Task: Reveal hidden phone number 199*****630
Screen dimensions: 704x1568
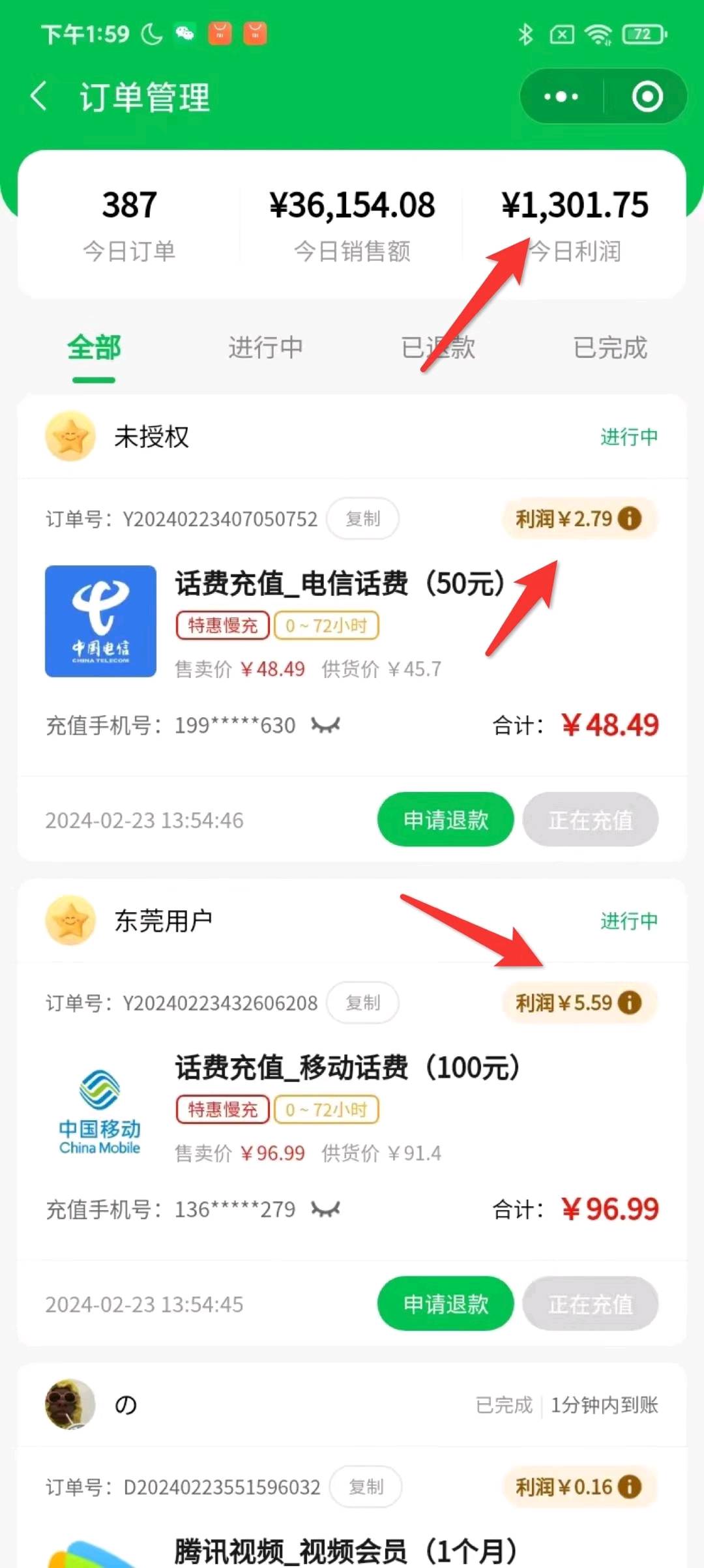Action: [x=325, y=725]
